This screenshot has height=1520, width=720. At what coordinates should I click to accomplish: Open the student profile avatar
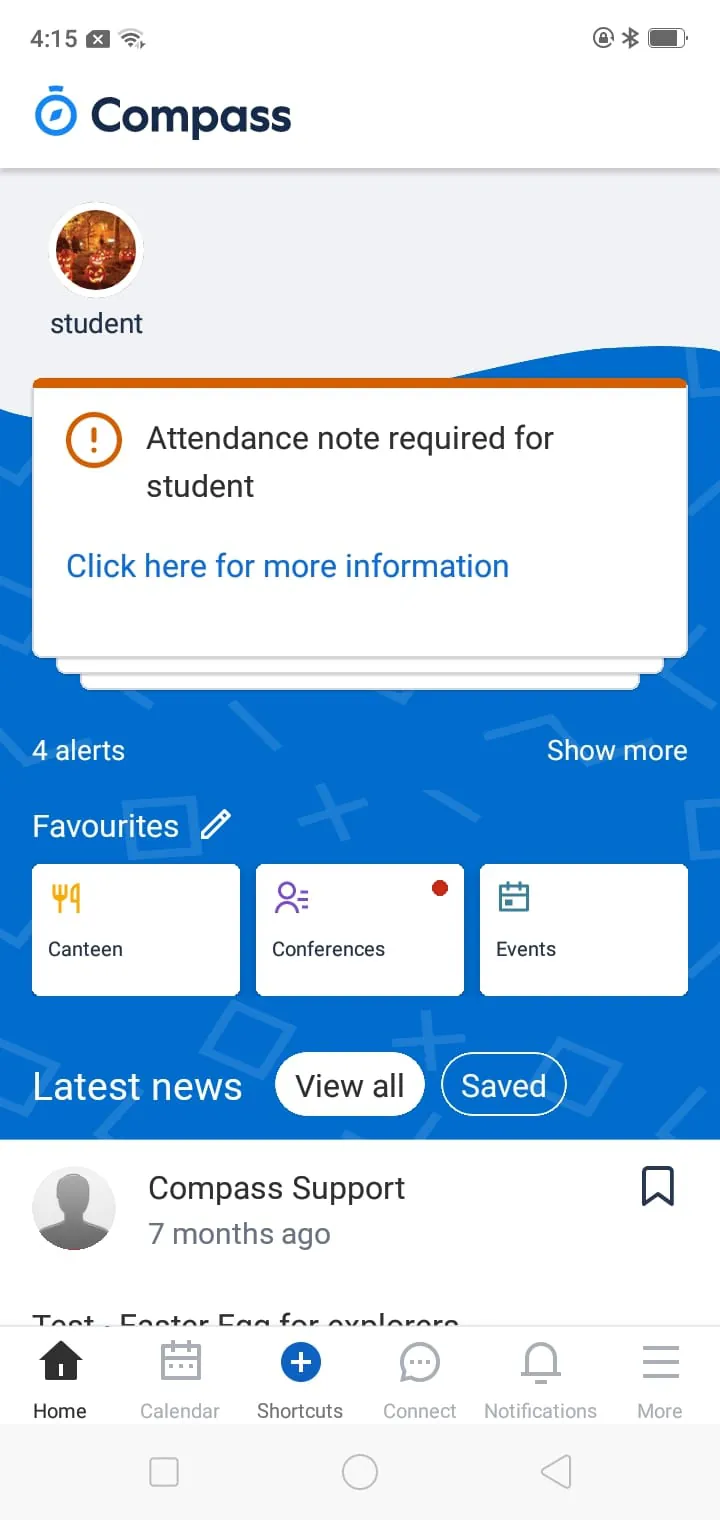pyautogui.click(x=96, y=250)
